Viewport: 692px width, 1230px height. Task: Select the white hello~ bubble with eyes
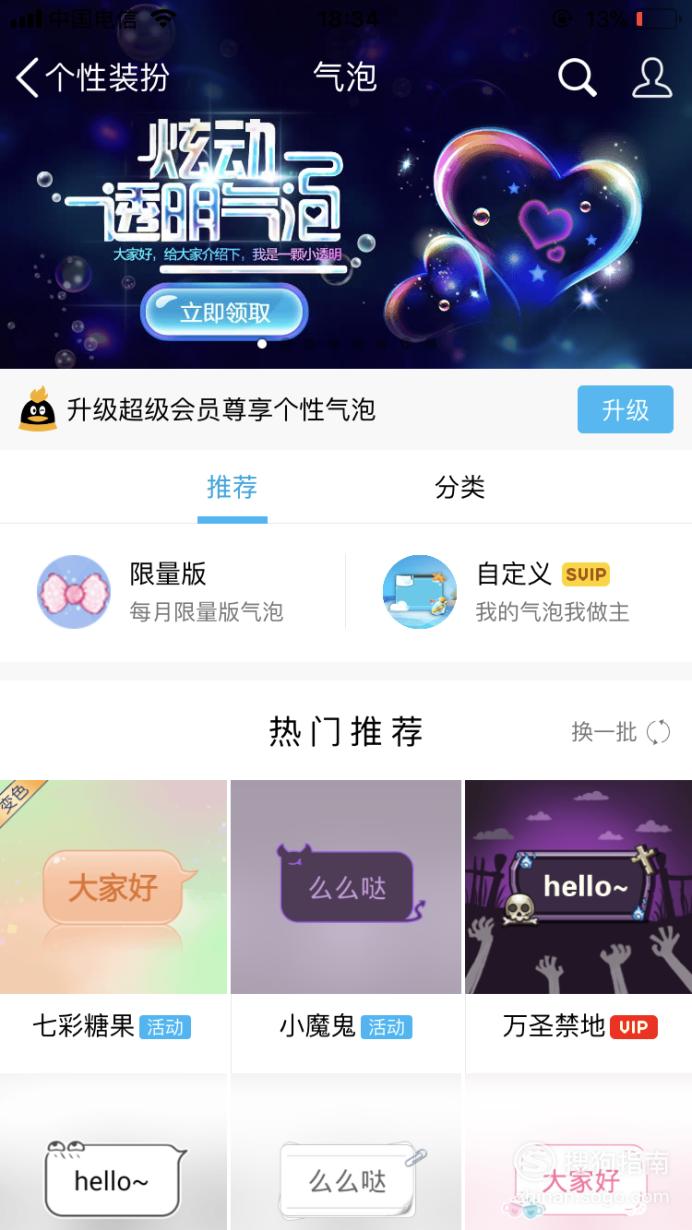[113, 1153]
